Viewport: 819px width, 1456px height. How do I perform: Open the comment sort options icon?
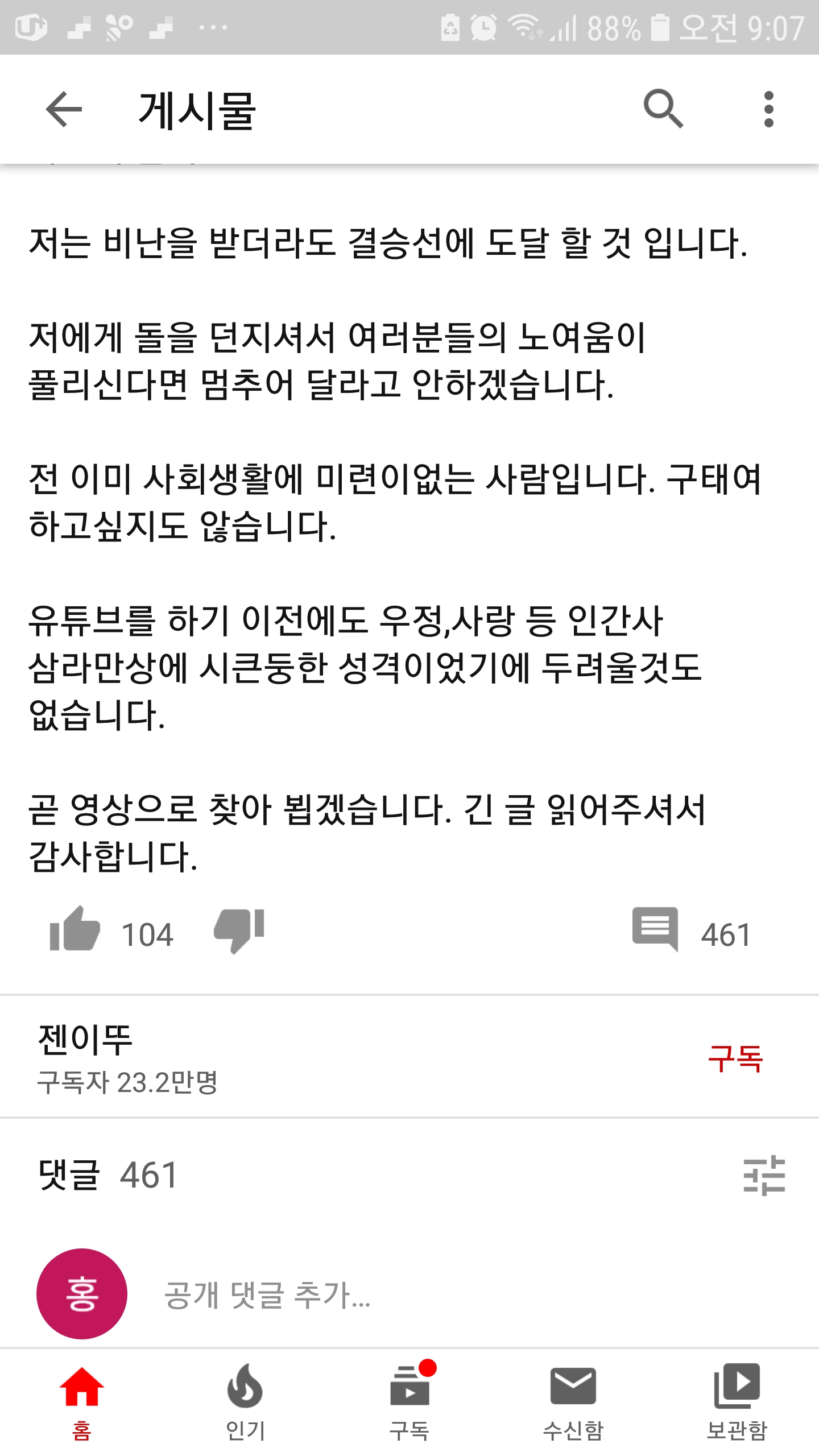[764, 1175]
